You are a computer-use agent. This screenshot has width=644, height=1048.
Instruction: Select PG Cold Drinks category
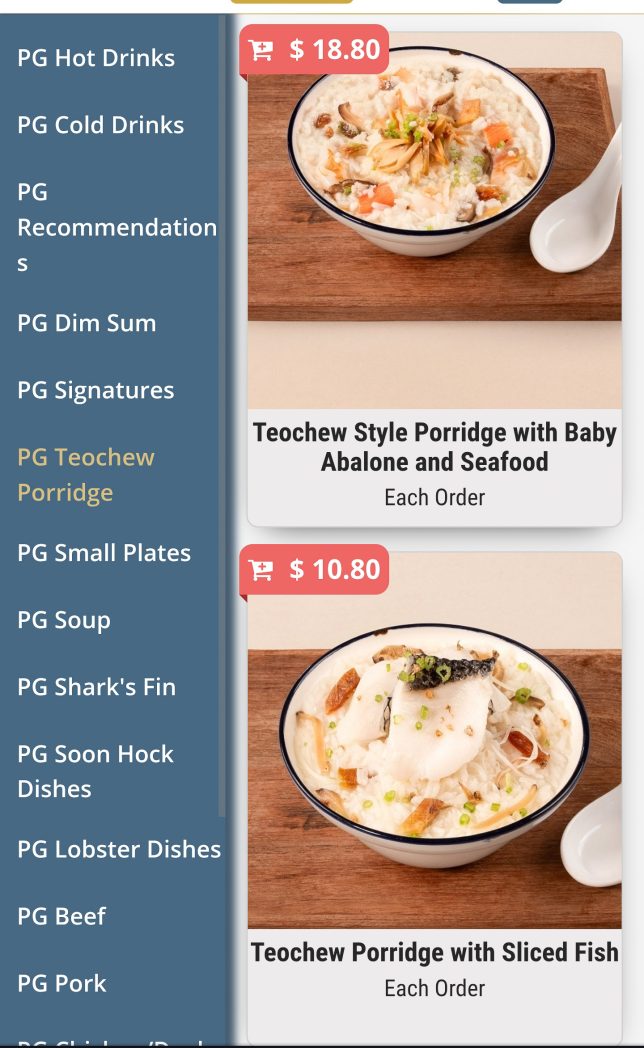click(100, 125)
